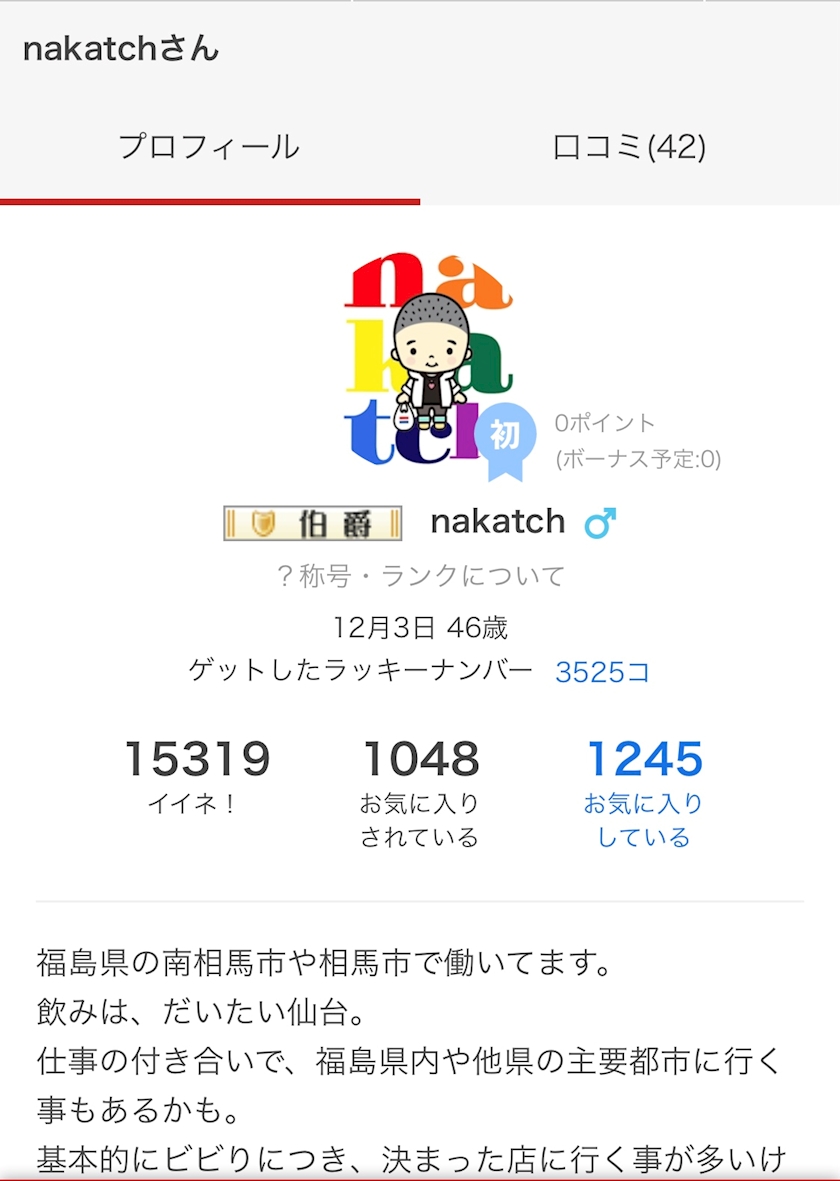View the 1245 お気に入りしている list
The width and height of the screenshot is (840, 1181).
644,793
